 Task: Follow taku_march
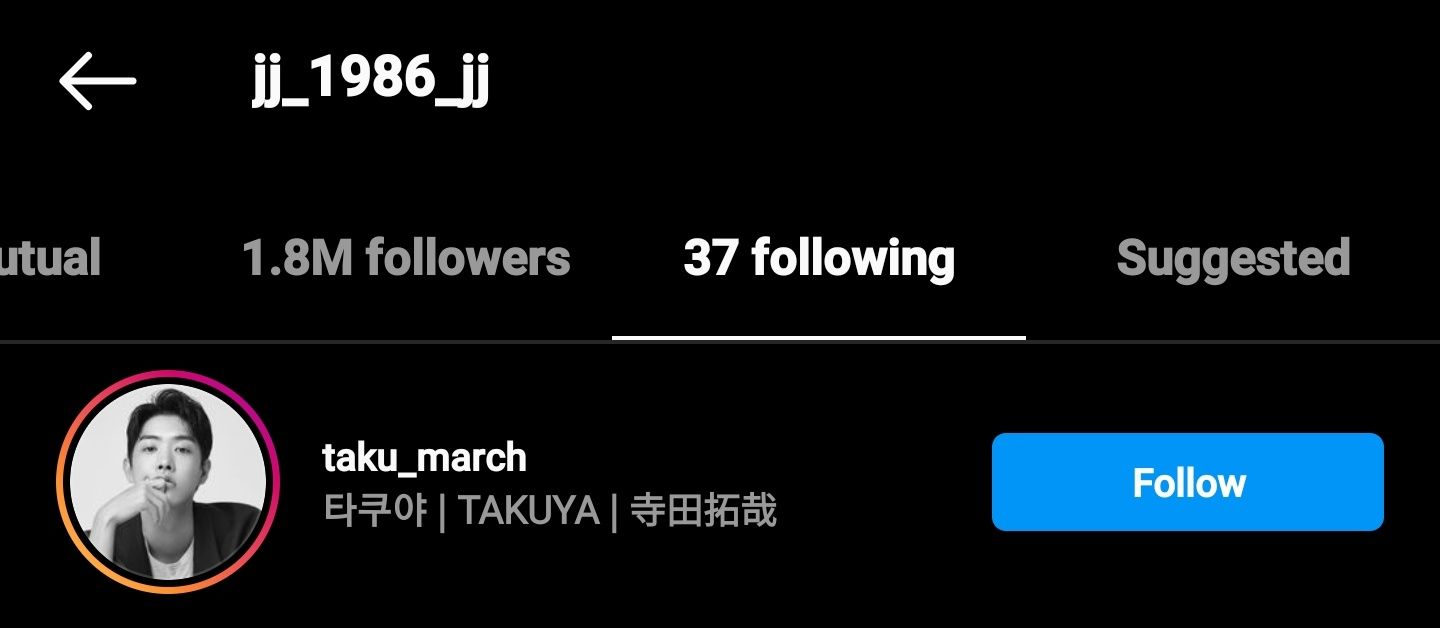(1187, 483)
